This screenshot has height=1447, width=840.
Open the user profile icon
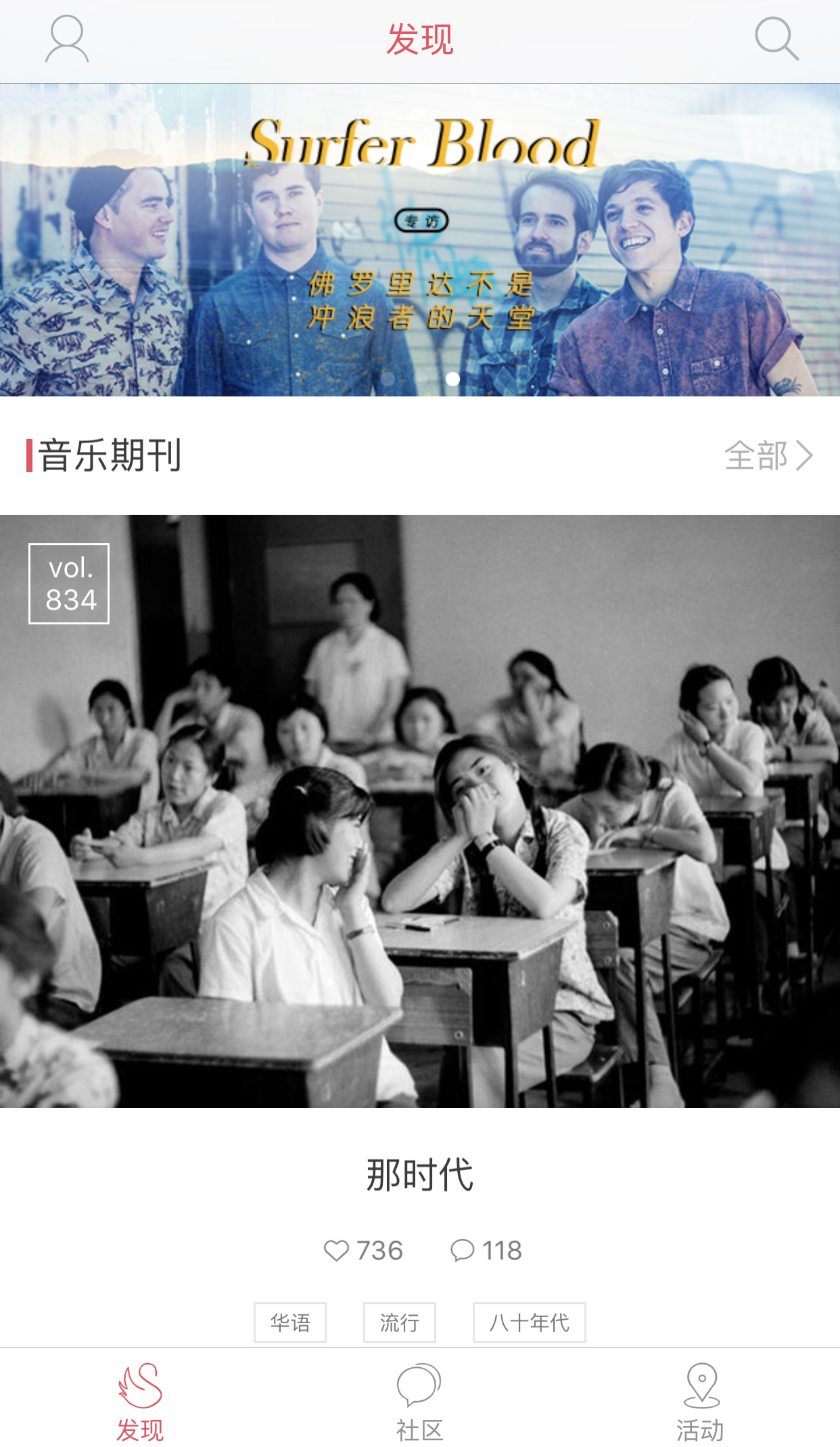click(67, 39)
